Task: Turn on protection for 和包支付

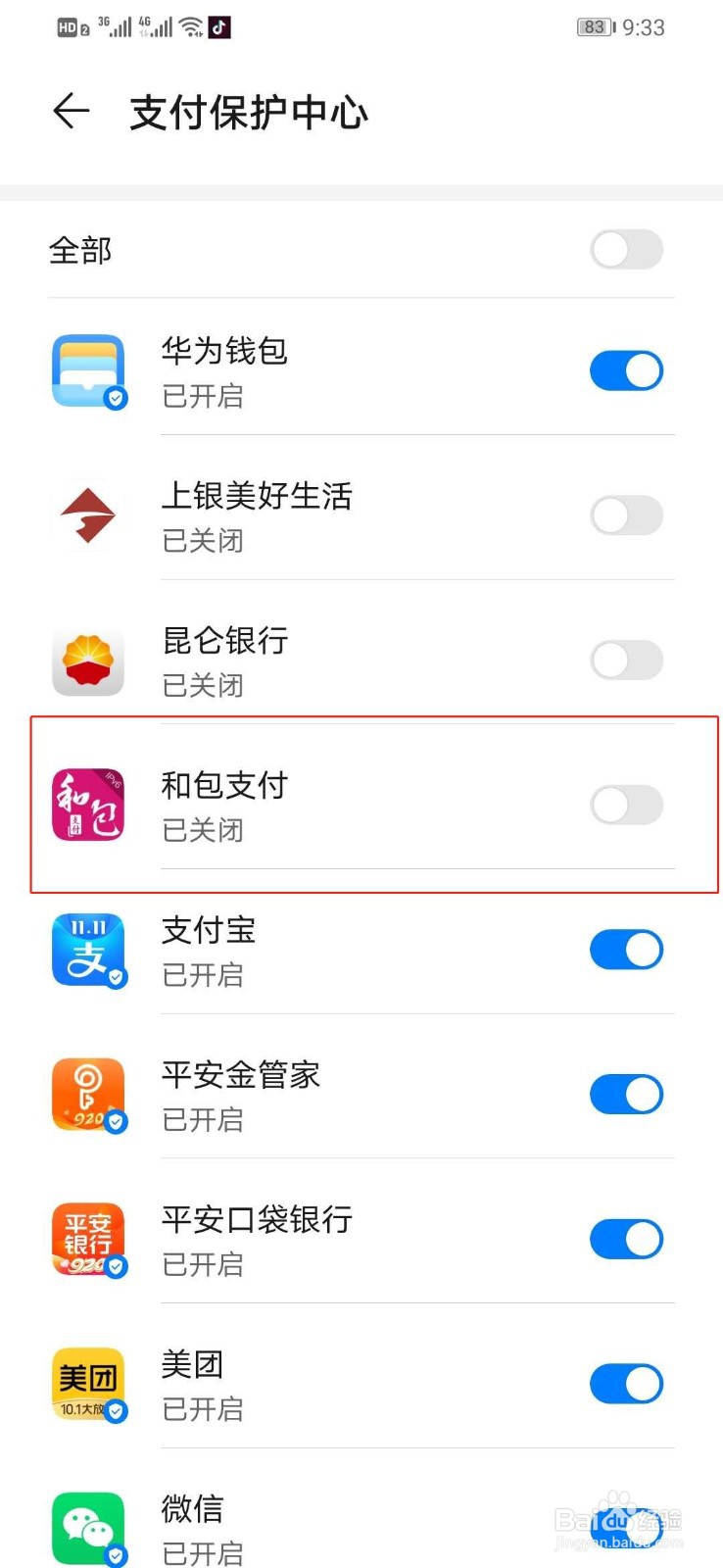Action: pos(627,804)
